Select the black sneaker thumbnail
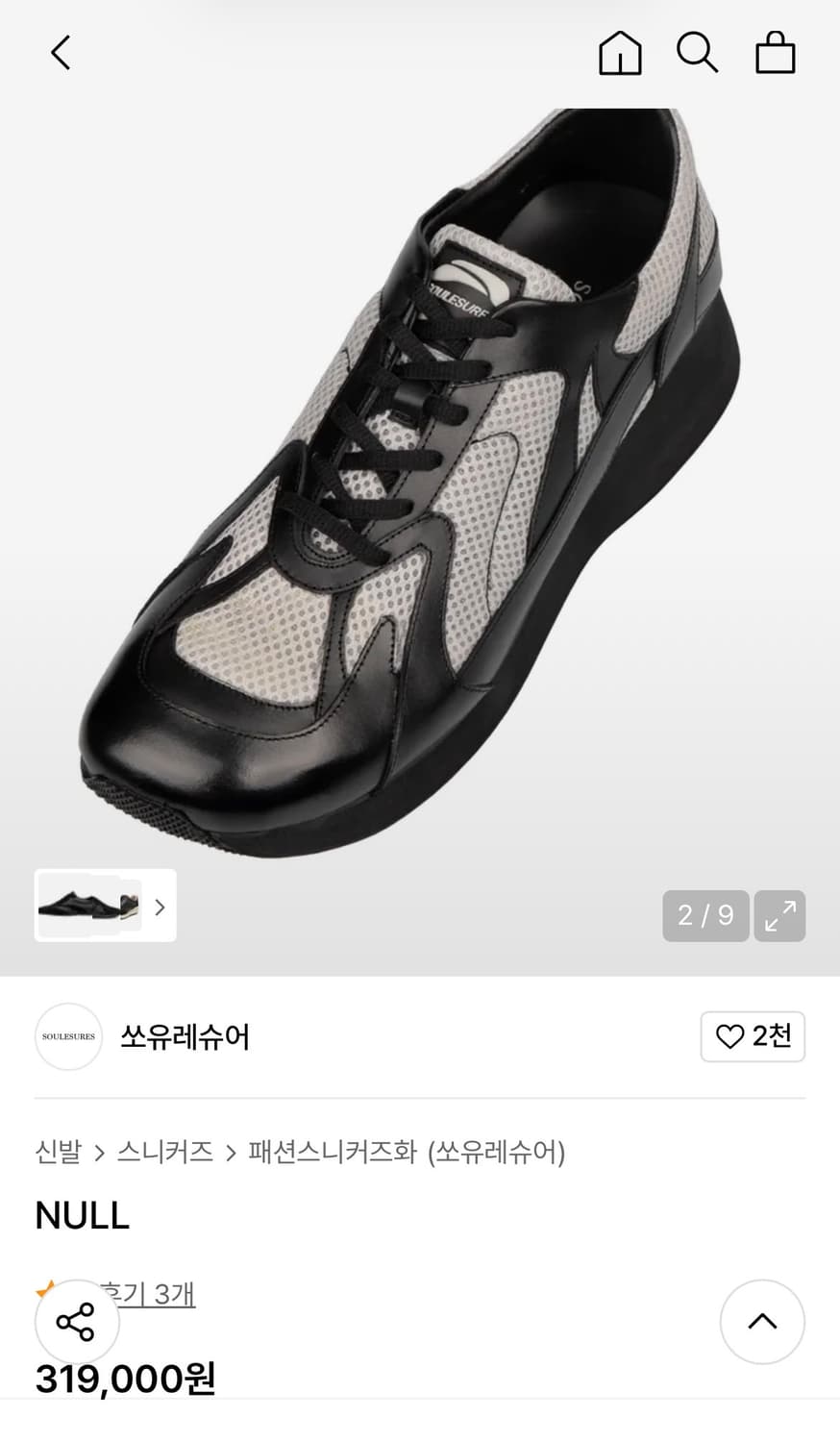Screen dimensions: 840x1442 72,906
